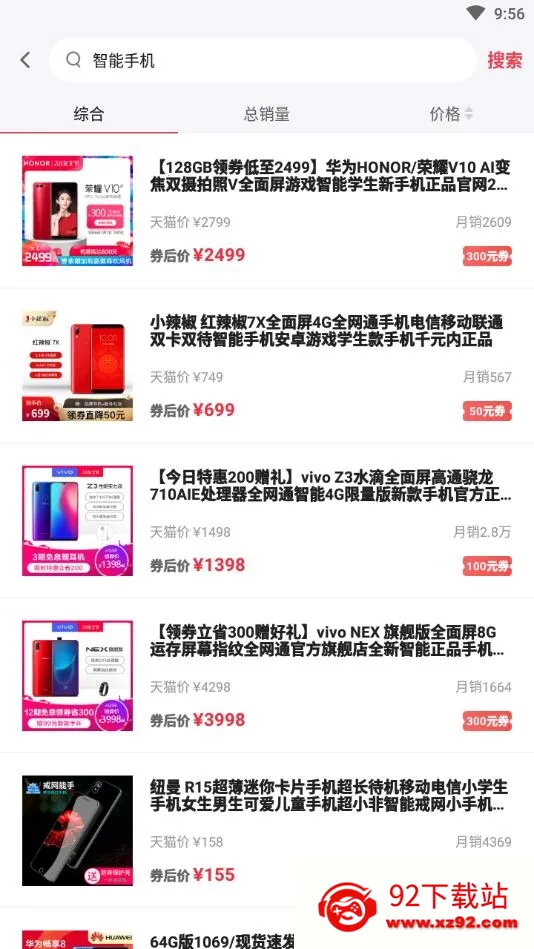Tap the red 搜索 button
Image resolution: width=534 pixels, height=949 pixels.
tap(505, 60)
